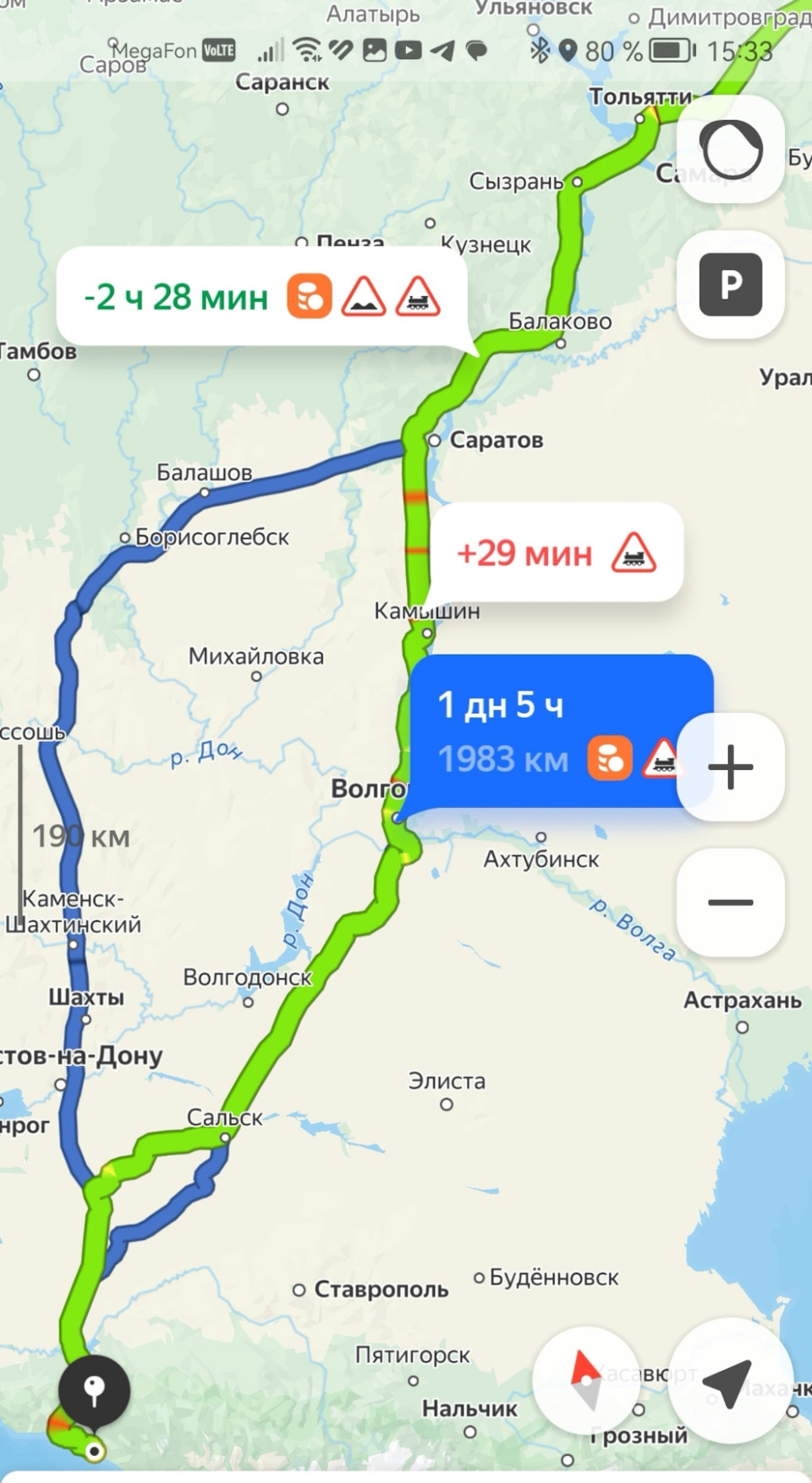Select the alternative route saving 2 h 28 min
The width and height of the screenshot is (812, 1483).
pyautogui.click(x=261, y=297)
